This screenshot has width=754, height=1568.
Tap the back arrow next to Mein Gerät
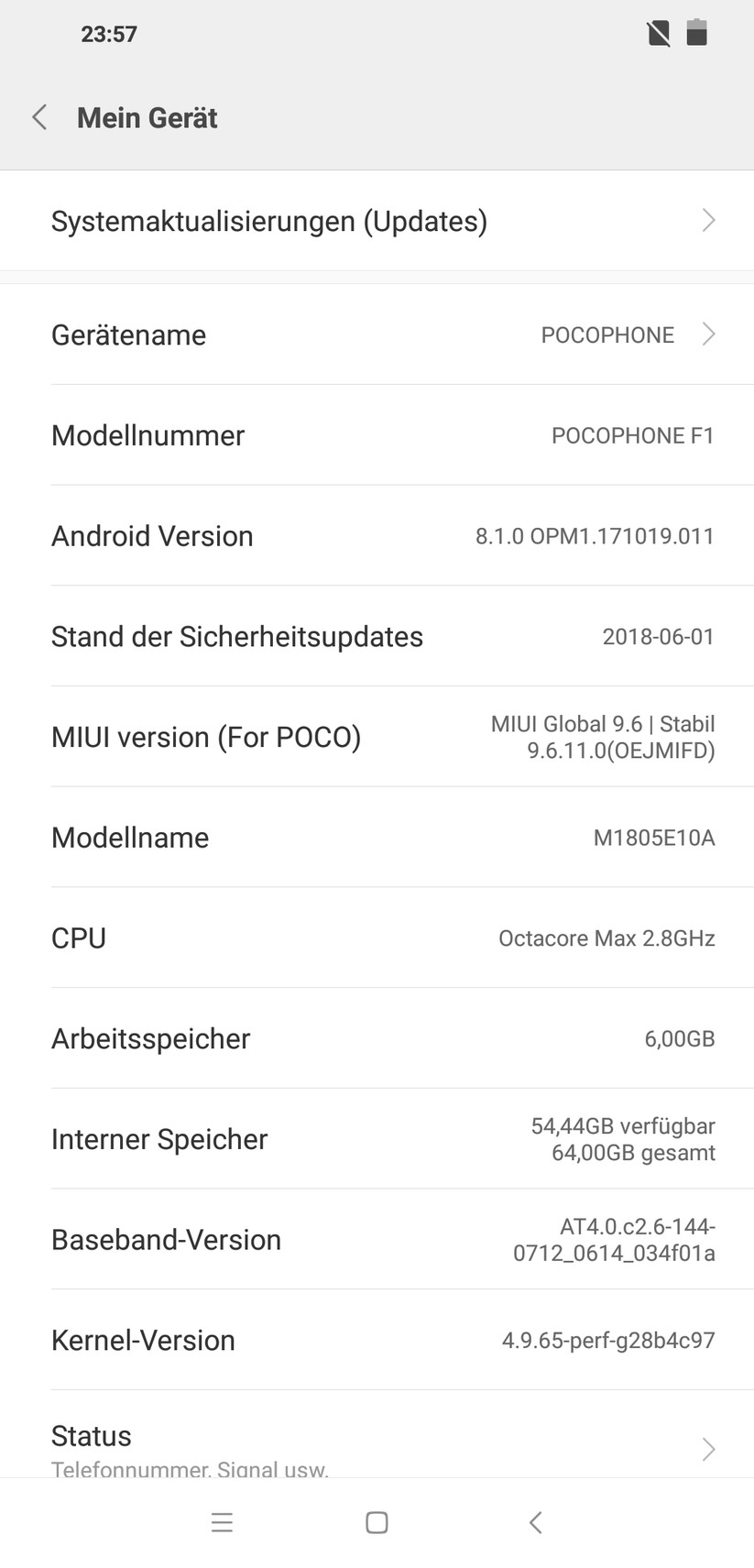pos(38,117)
